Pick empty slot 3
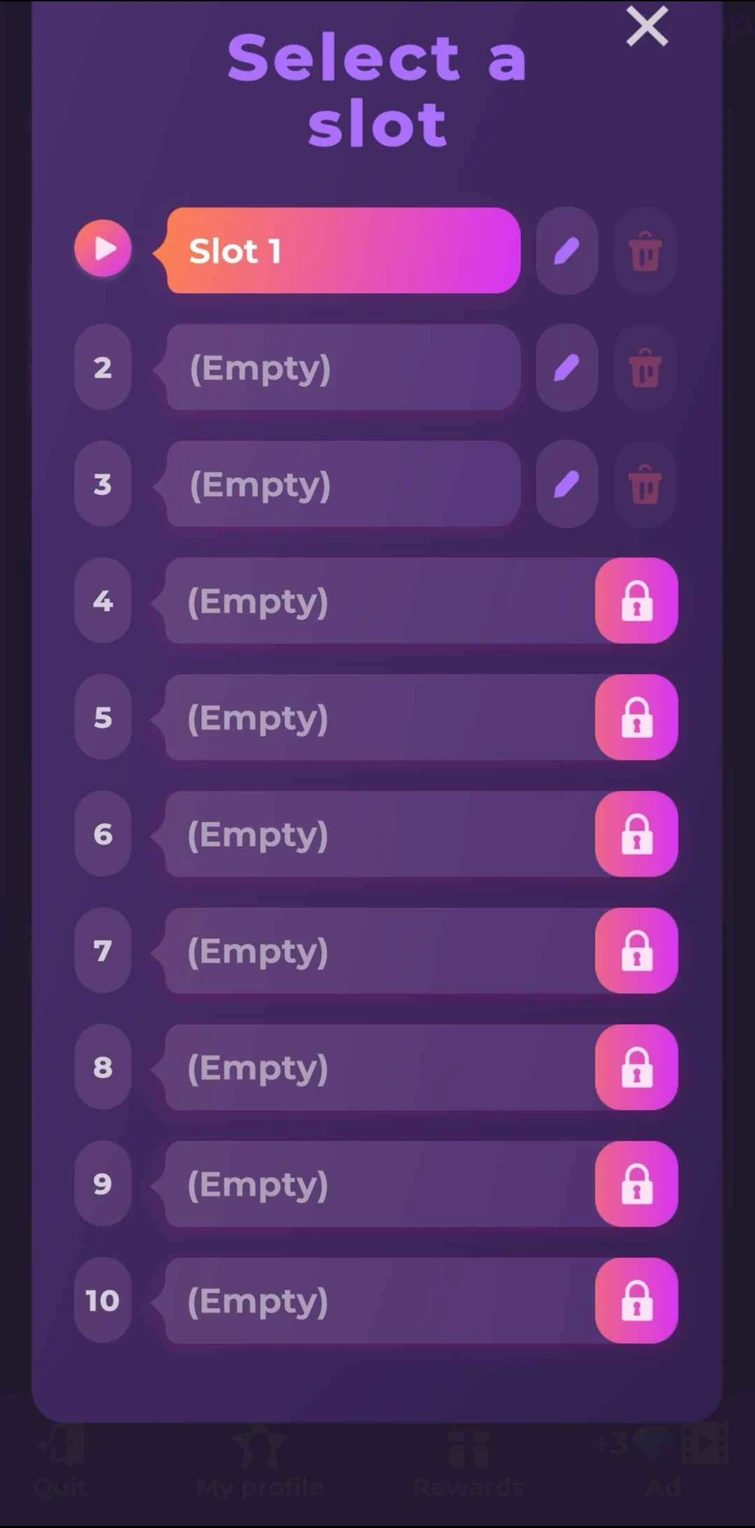 click(343, 485)
